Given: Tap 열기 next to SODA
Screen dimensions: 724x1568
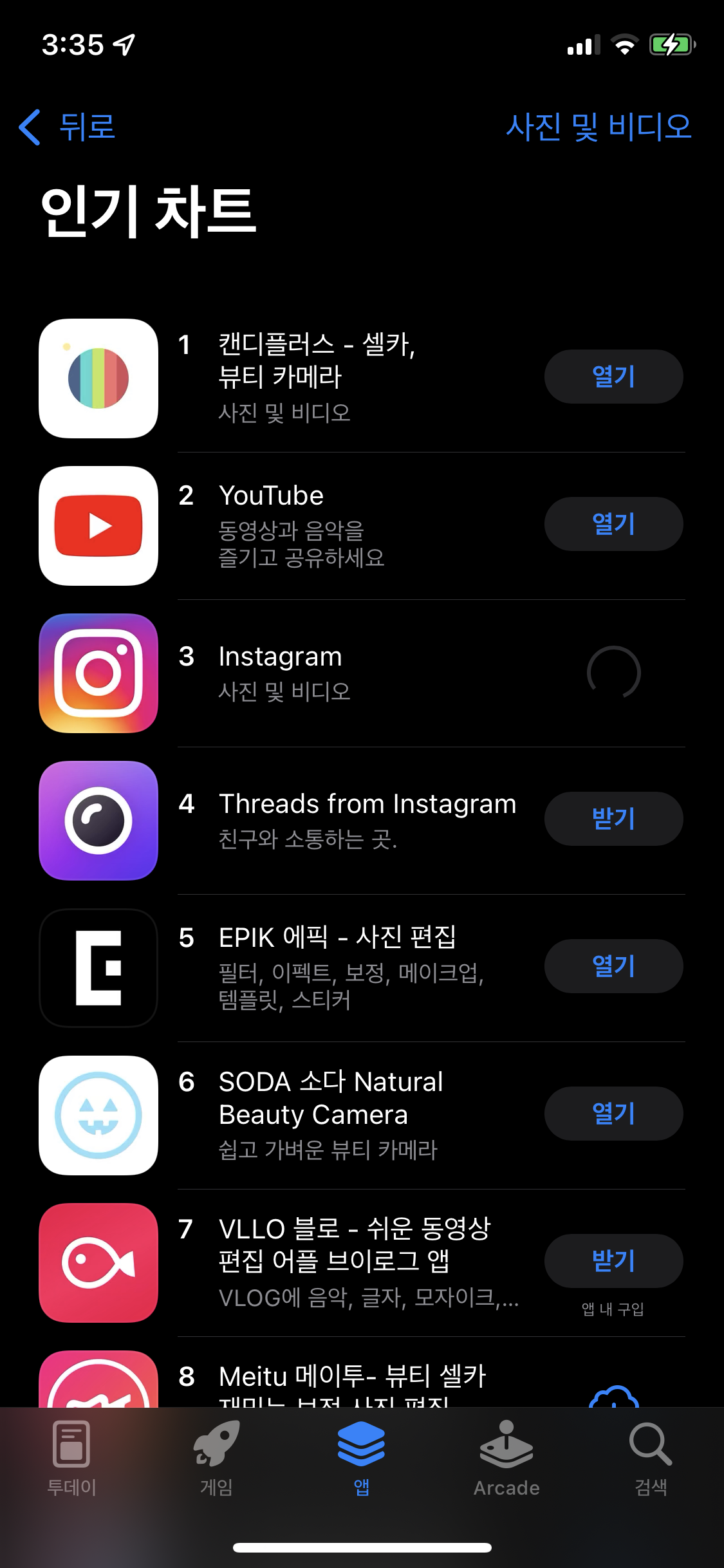Looking at the screenshot, I should coord(613,1113).
